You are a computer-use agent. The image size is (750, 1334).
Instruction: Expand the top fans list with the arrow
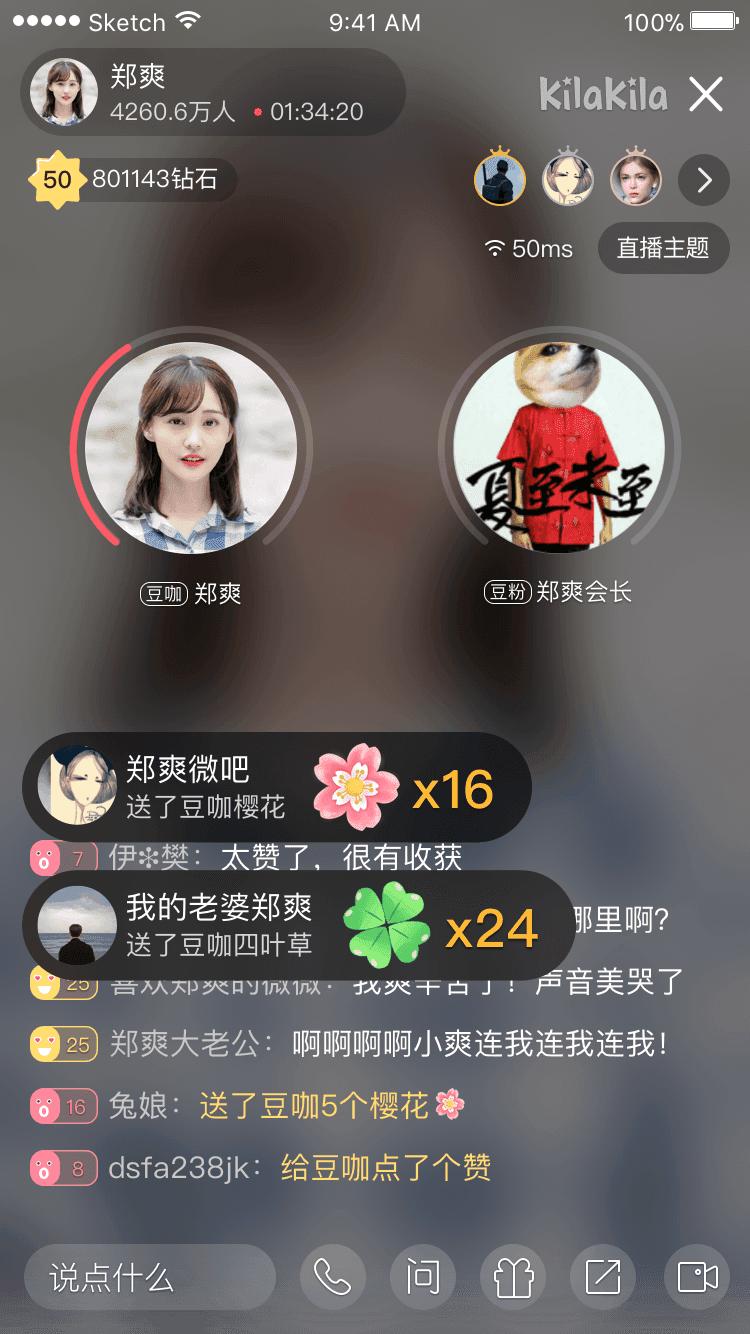coord(704,180)
